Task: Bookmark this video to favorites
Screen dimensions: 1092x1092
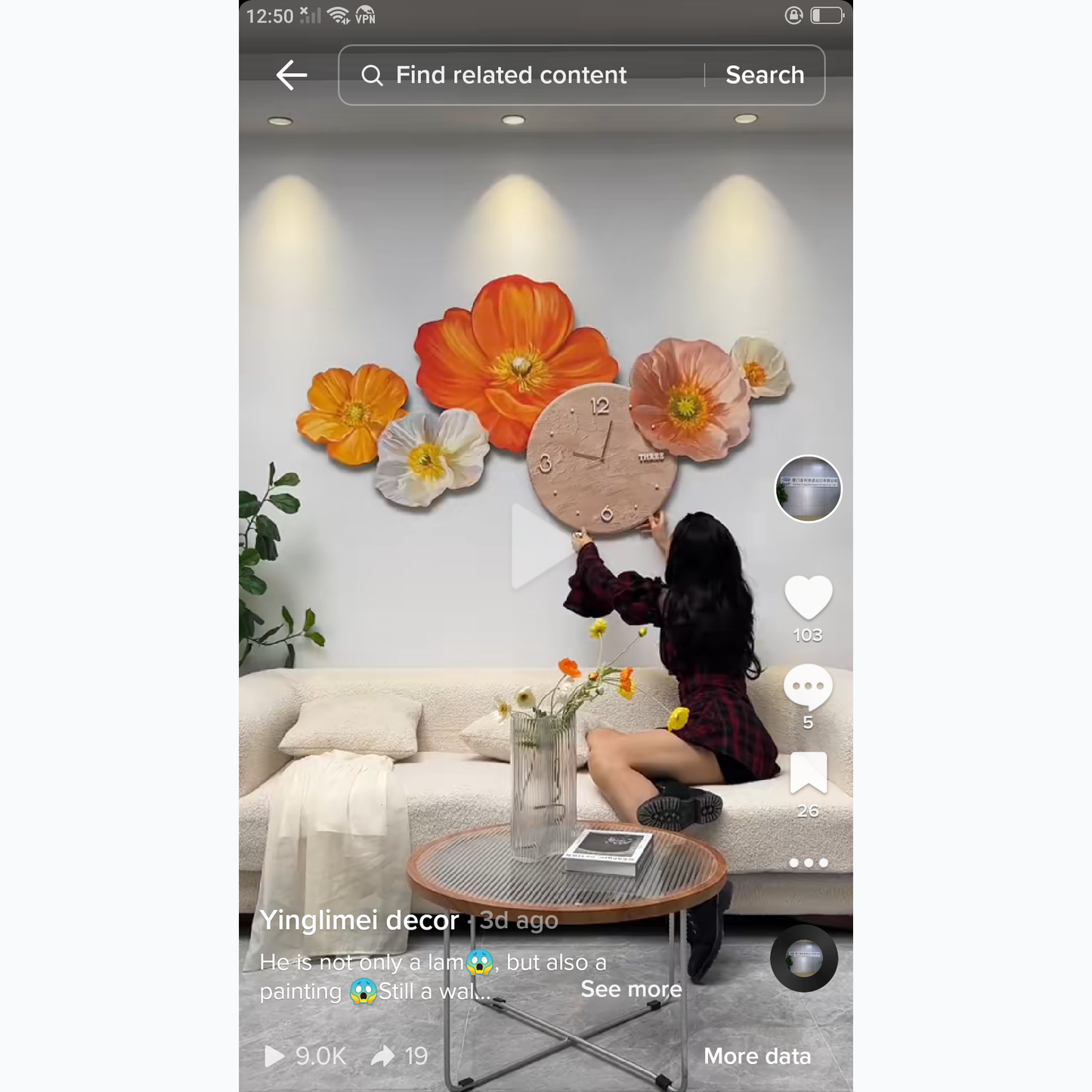Action: (x=808, y=773)
